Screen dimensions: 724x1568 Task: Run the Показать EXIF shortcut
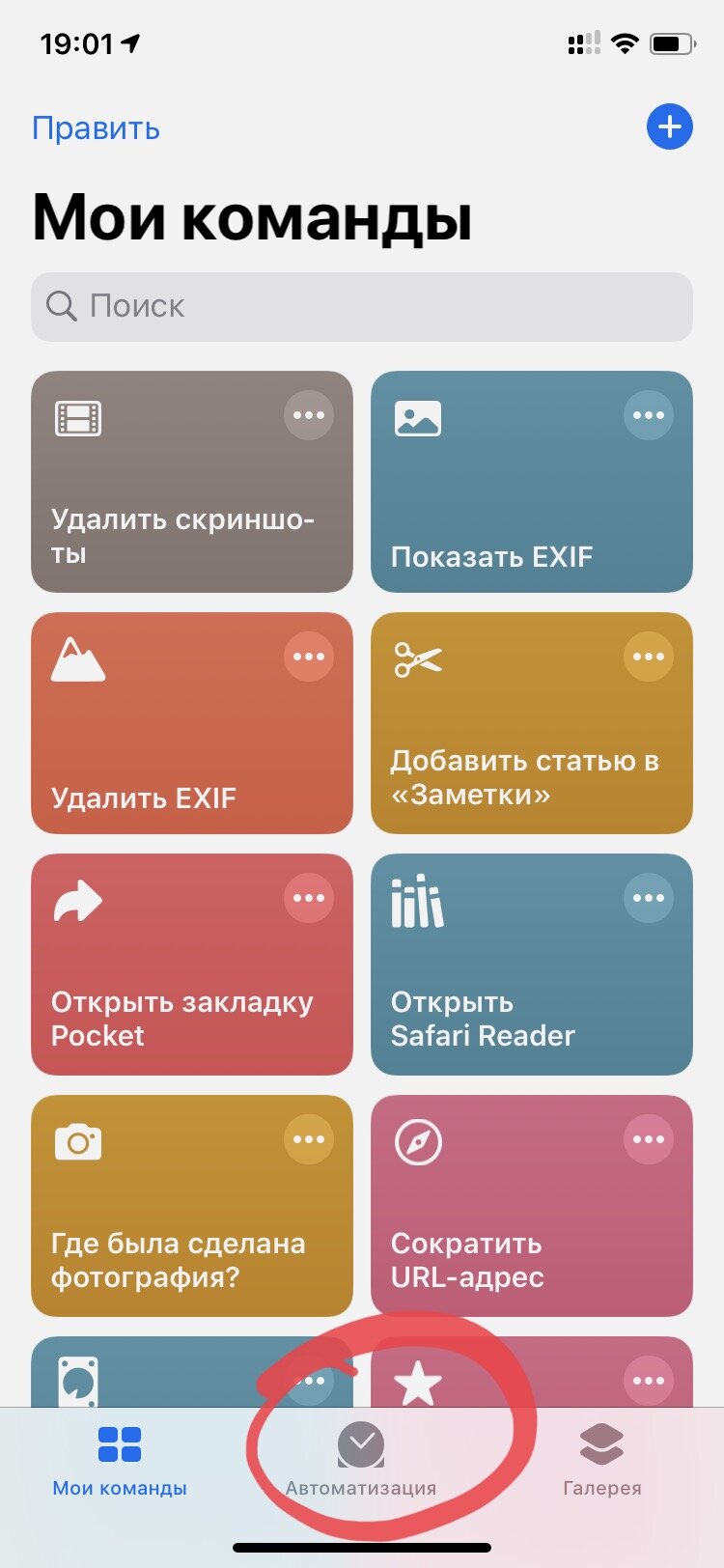pos(532,482)
